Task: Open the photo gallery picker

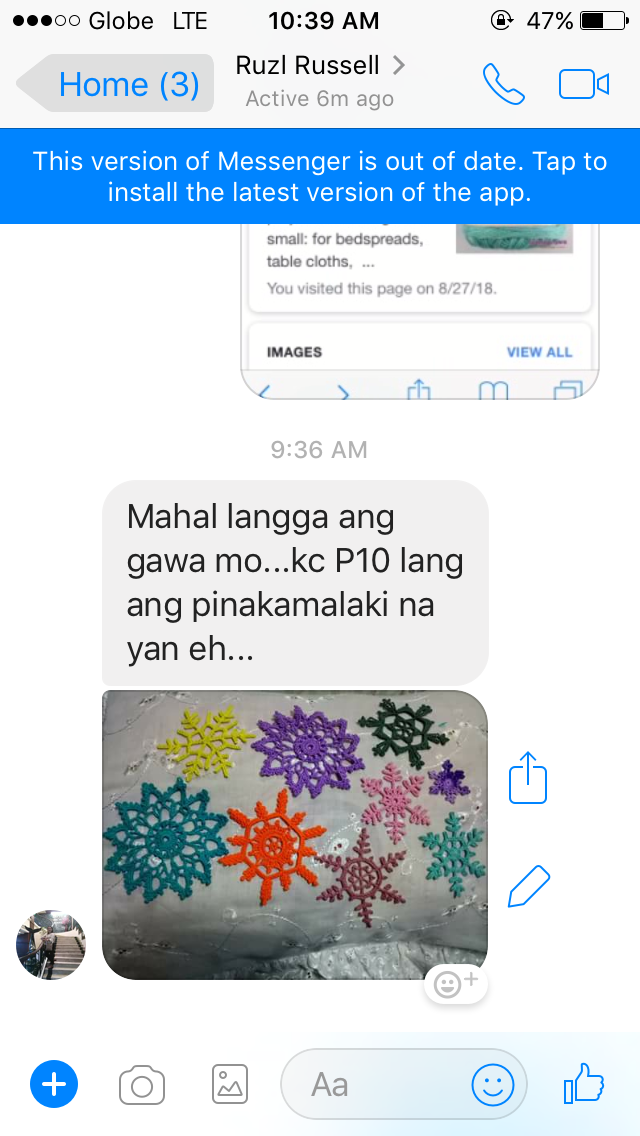Action: tap(229, 1084)
